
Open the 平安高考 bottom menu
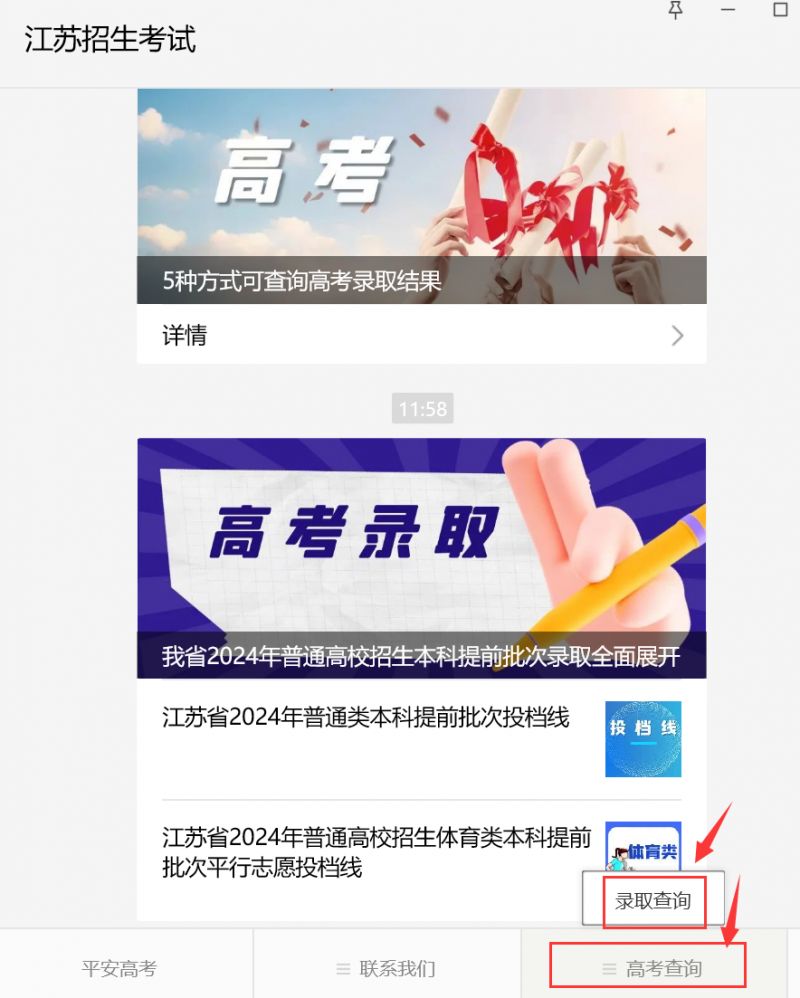tap(119, 968)
